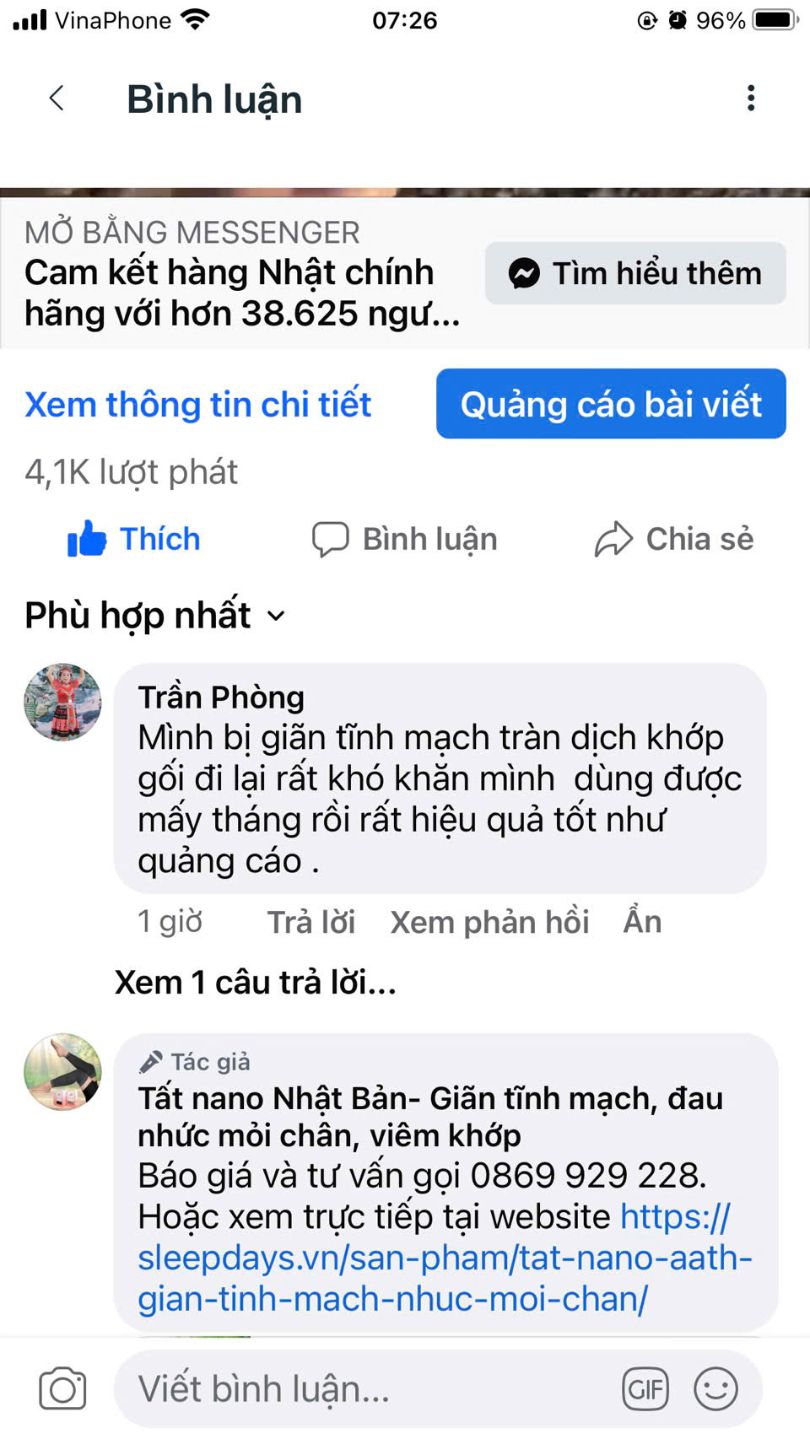810x1440 pixels.
Task: Open the three-dot overflow menu
Action: (751, 98)
